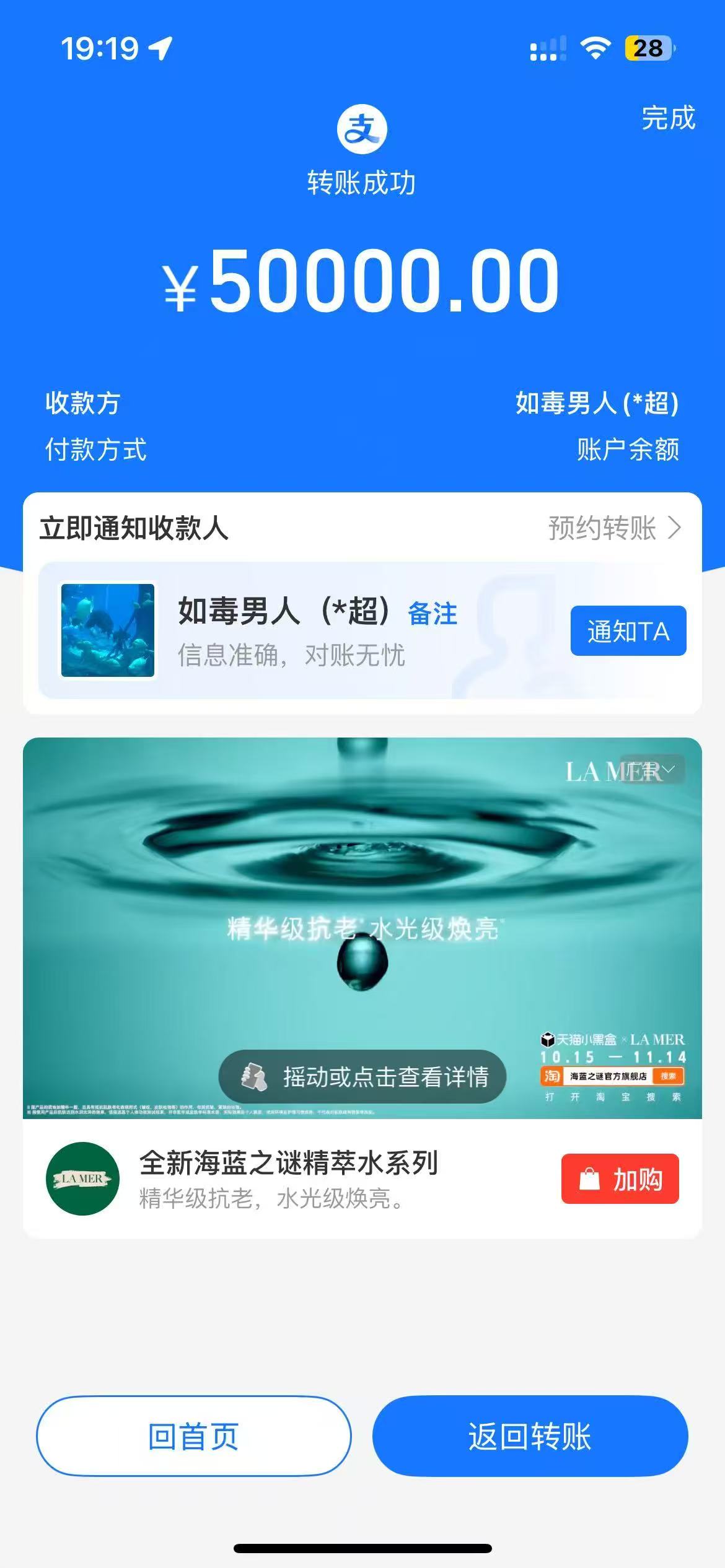Add a 备注 note for 如毒男人
Viewport: 725px width, 1568px height.
tap(433, 614)
